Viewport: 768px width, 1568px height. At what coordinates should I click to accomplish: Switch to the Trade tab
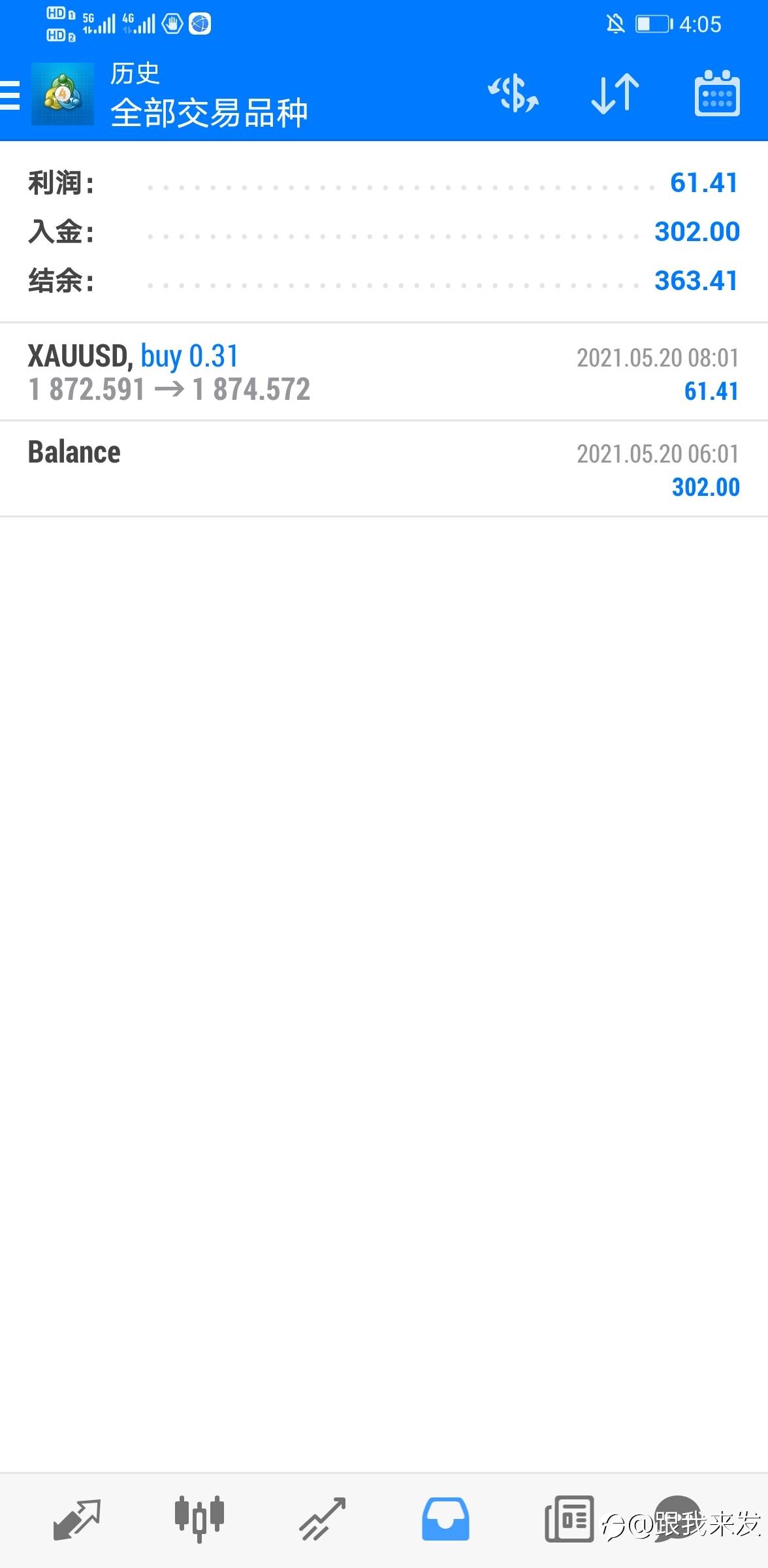[322, 1518]
